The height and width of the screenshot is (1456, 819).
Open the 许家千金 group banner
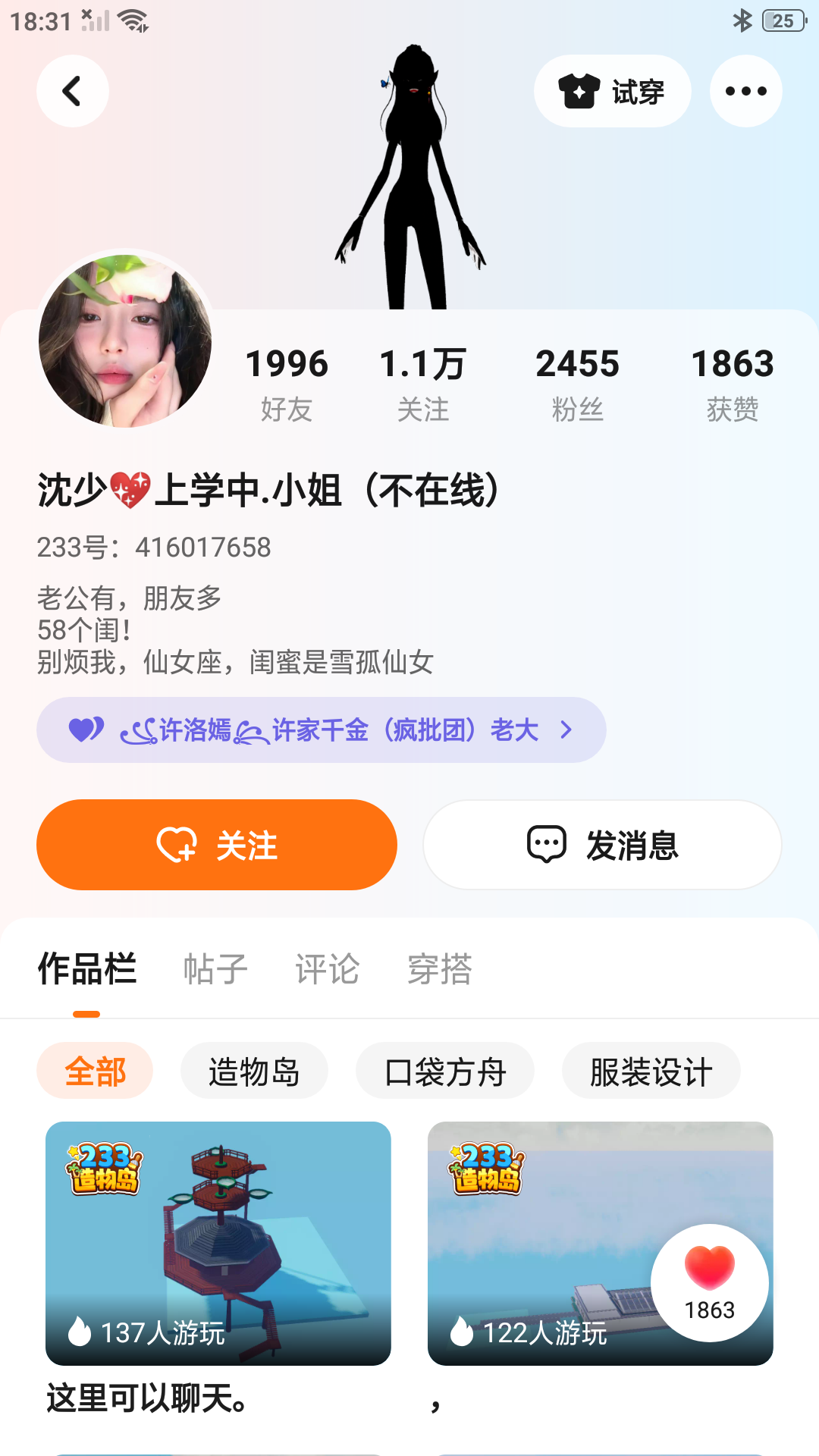(321, 730)
